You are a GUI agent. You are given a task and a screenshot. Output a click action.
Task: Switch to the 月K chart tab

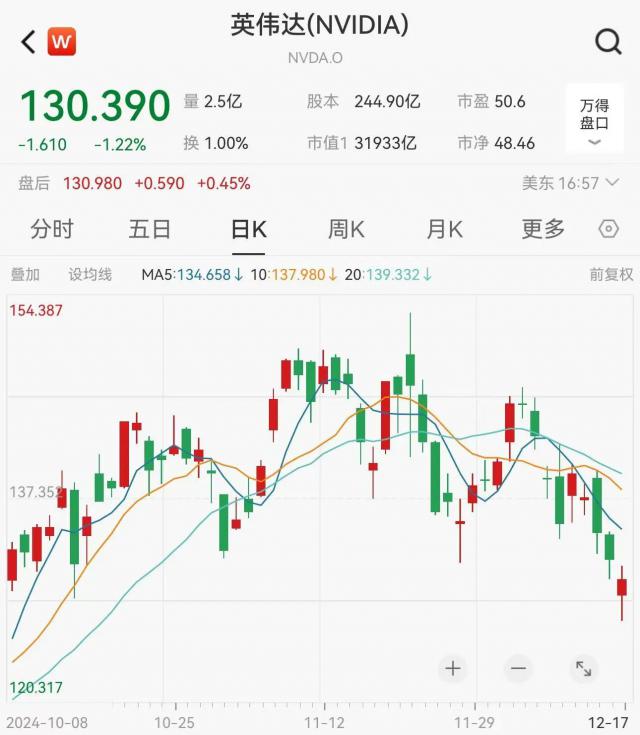[444, 229]
